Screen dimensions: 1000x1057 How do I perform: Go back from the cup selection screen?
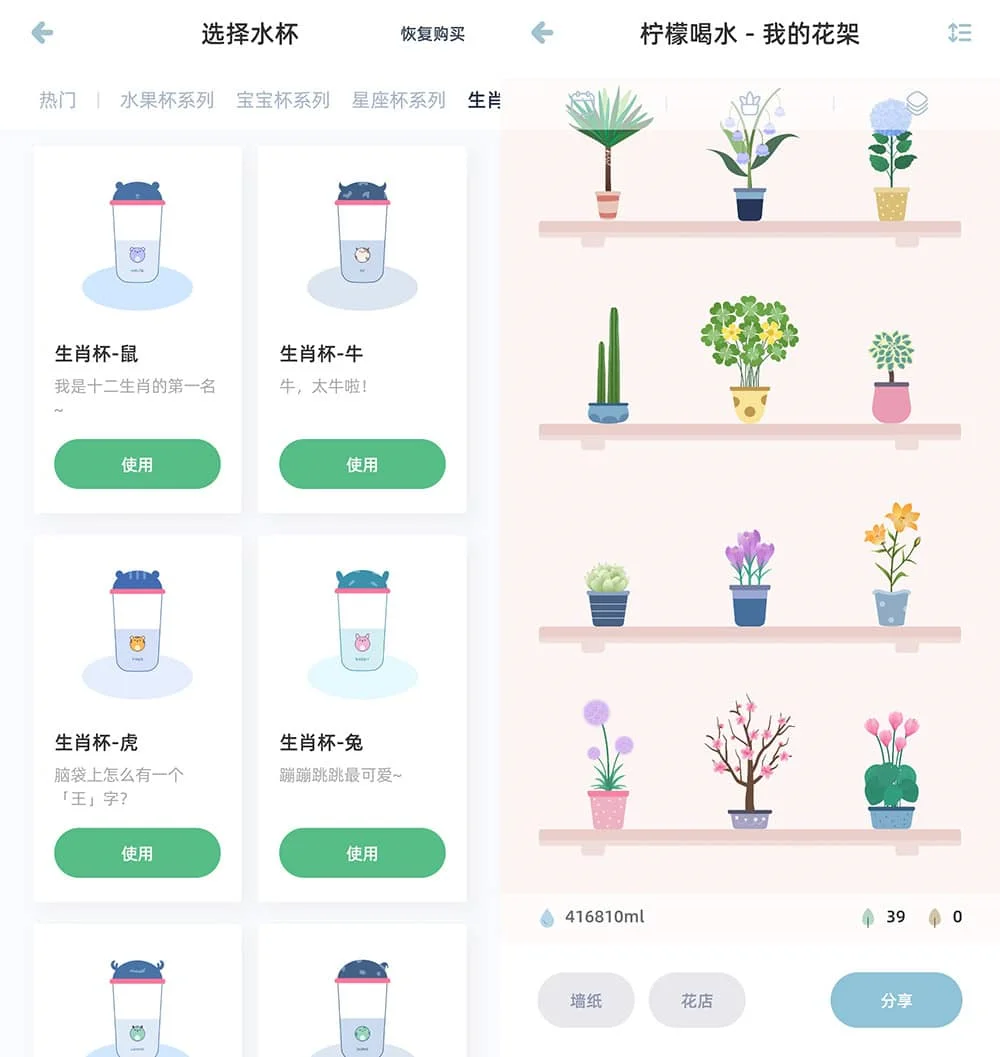(x=42, y=33)
